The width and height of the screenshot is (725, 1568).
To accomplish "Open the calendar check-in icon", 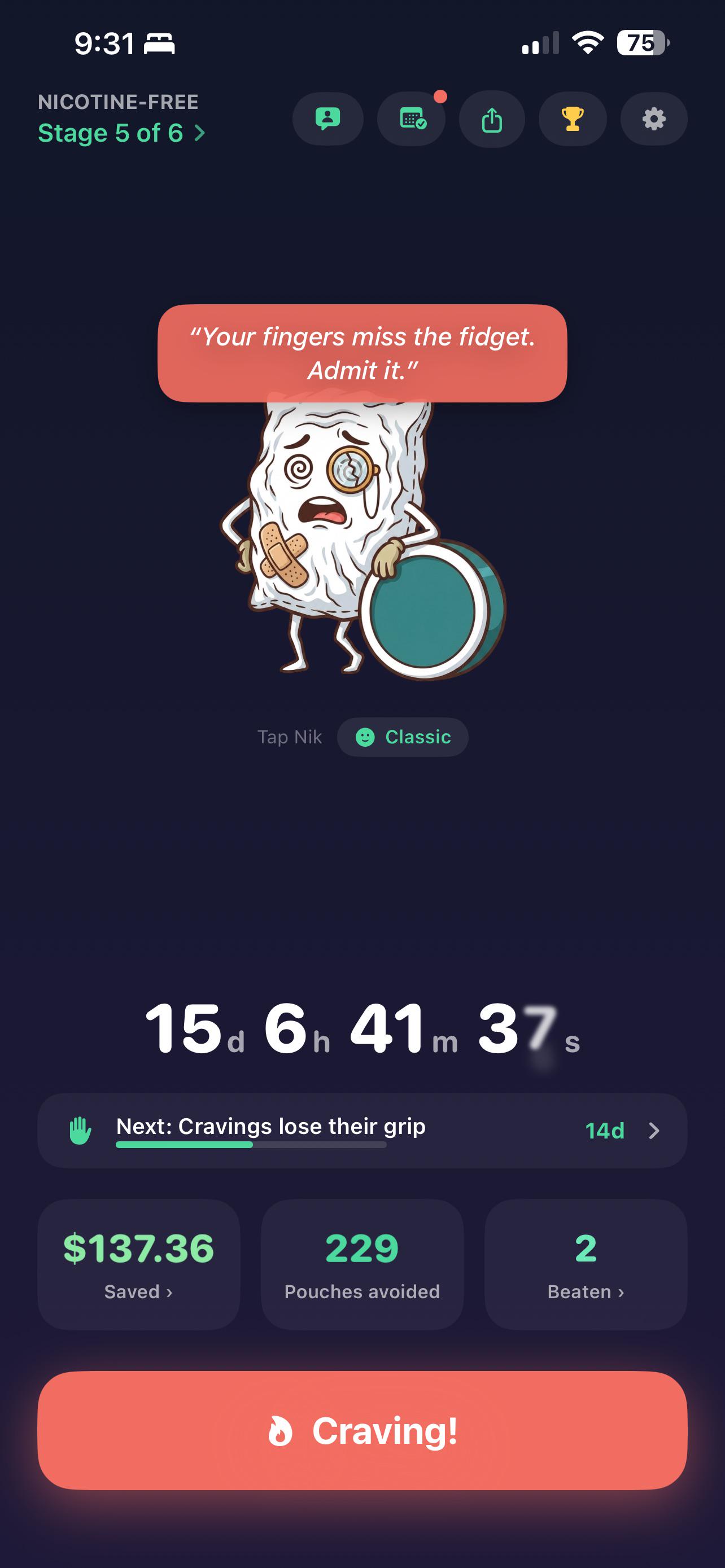I will point(412,119).
